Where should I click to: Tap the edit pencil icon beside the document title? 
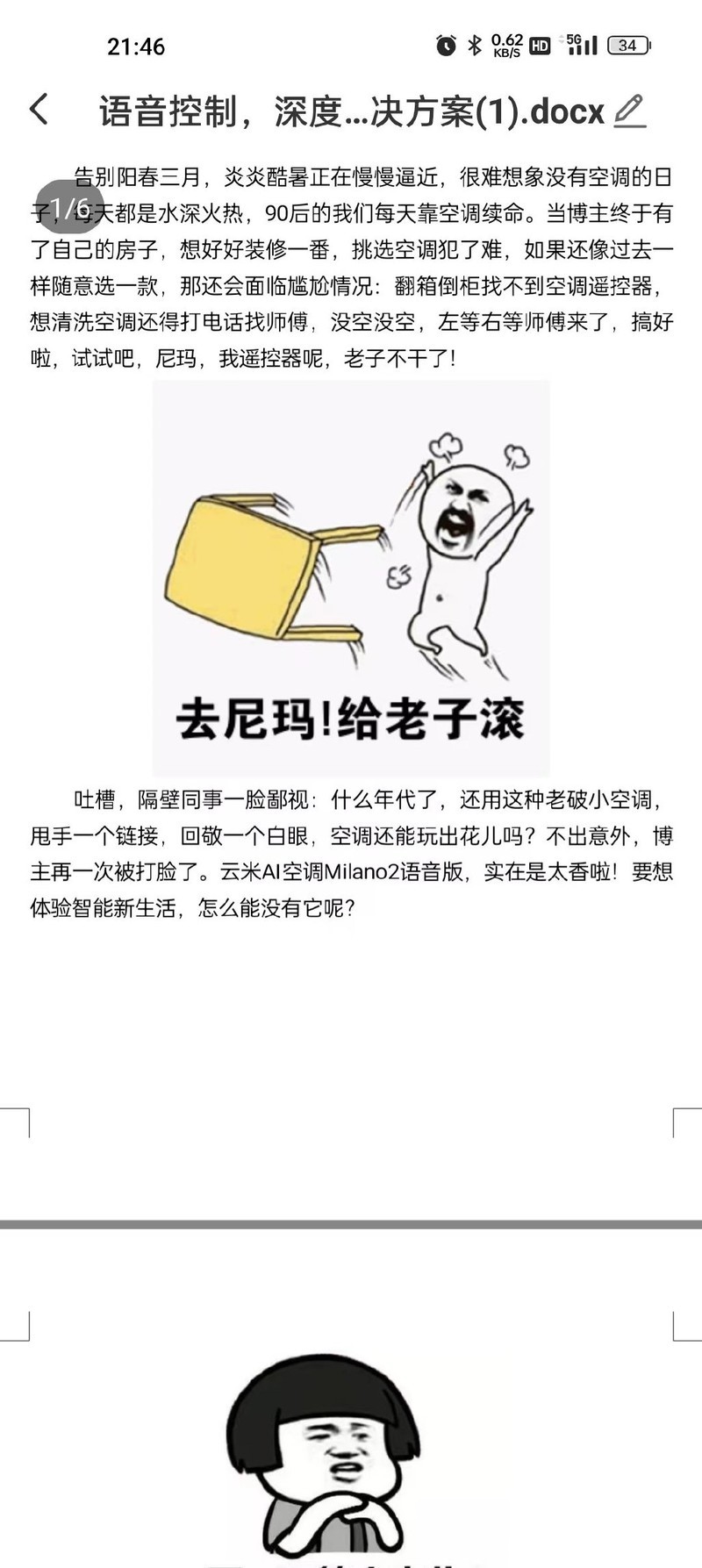pos(628,112)
